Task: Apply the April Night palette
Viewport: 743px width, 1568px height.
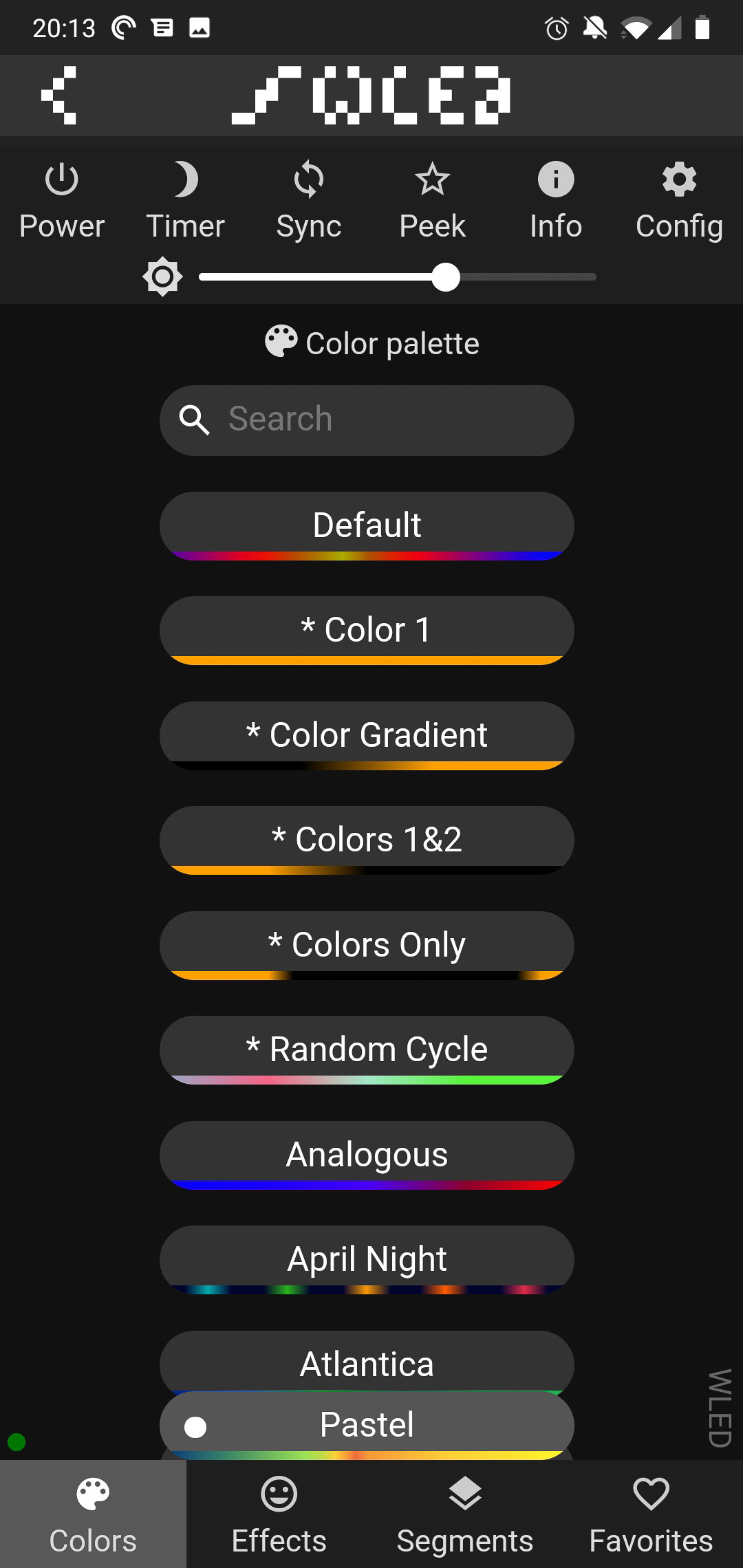Action: pos(367,1259)
